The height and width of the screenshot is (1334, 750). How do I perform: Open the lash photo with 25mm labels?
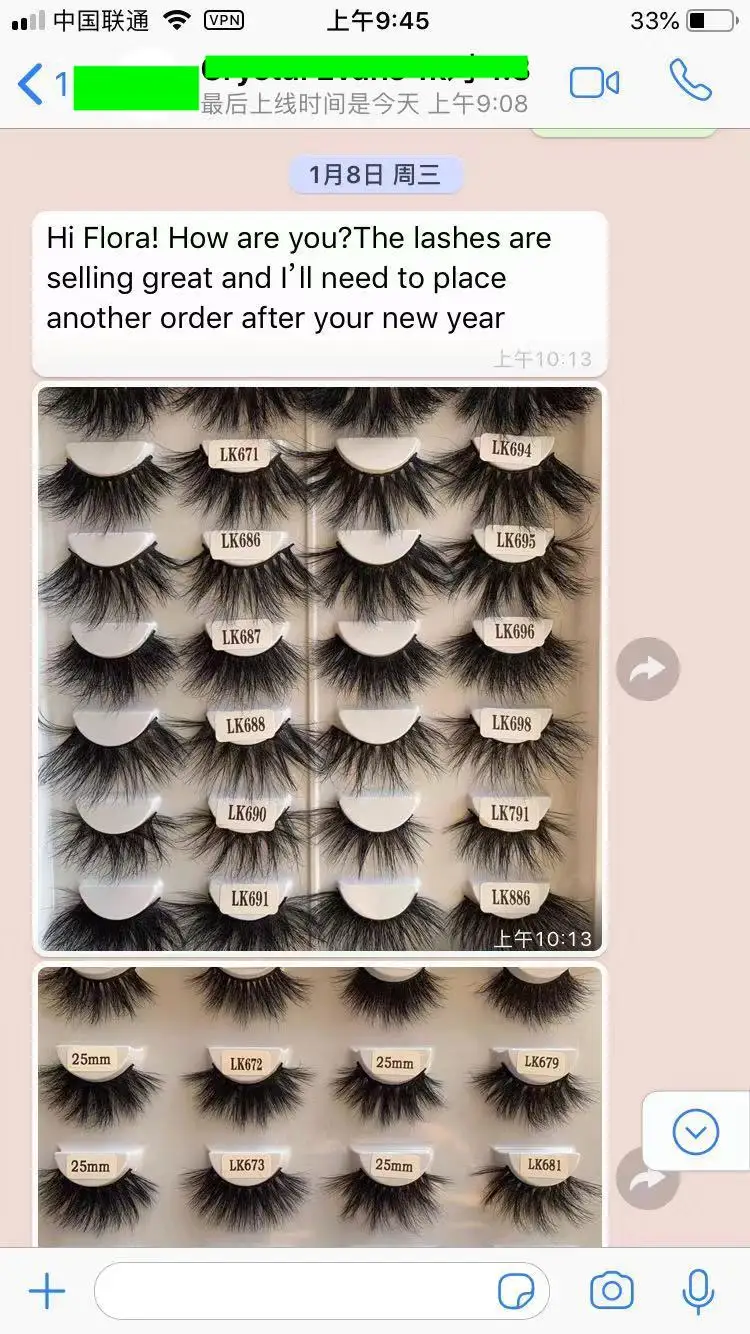pyautogui.click(x=320, y=1105)
